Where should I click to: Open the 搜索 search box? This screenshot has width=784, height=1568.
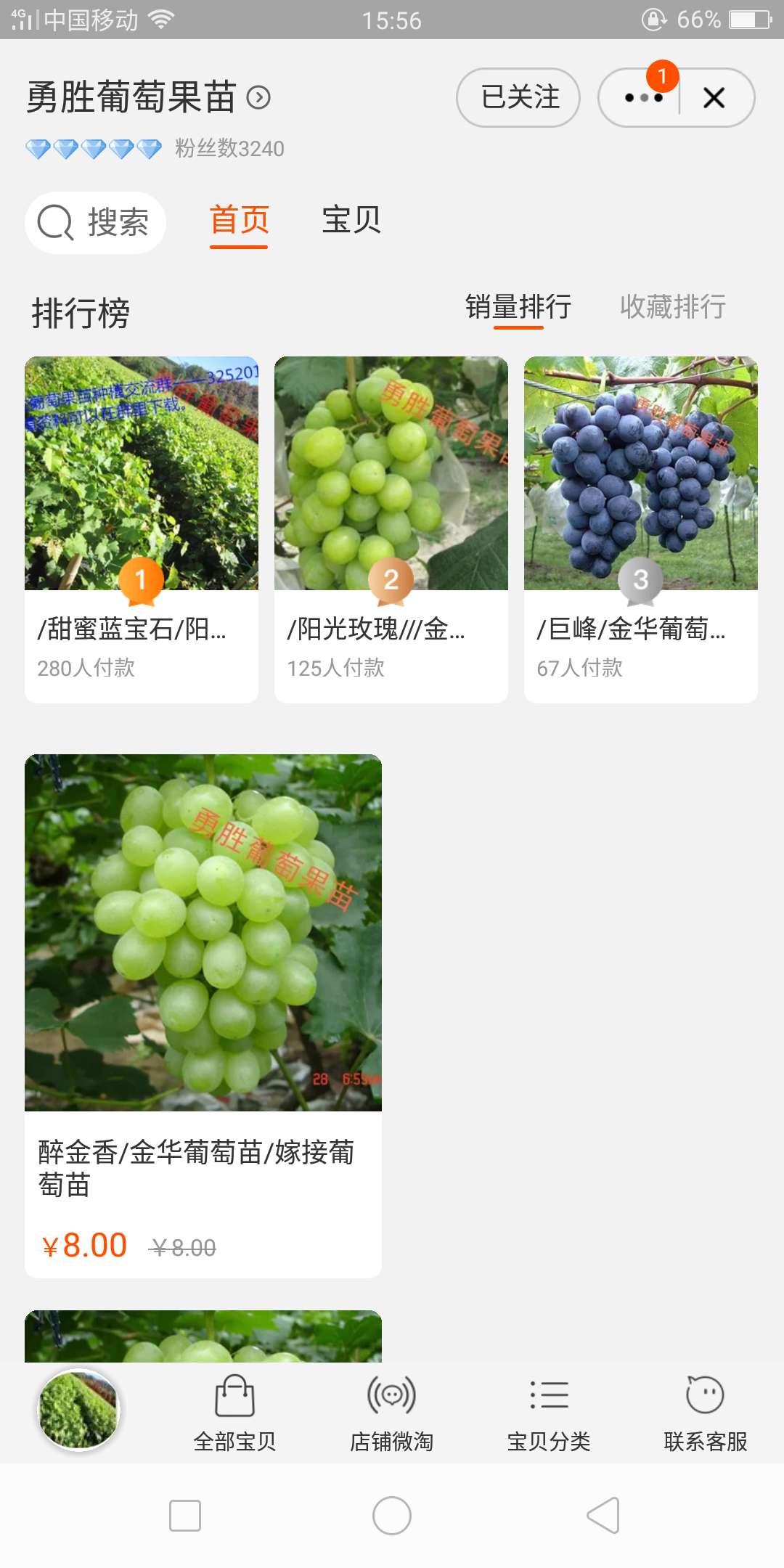point(96,222)
